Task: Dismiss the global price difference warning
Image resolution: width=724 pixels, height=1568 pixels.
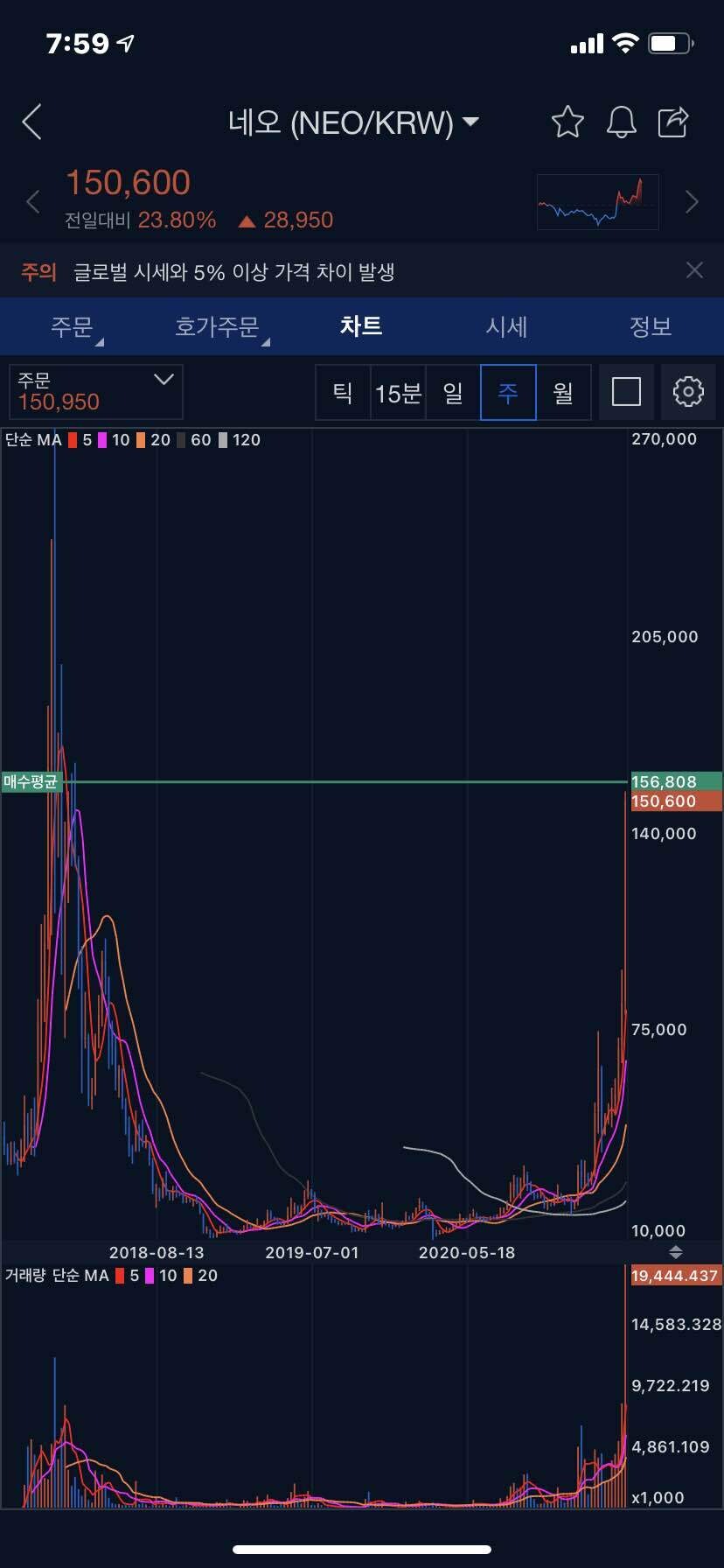Action: [x=694, y=270]
